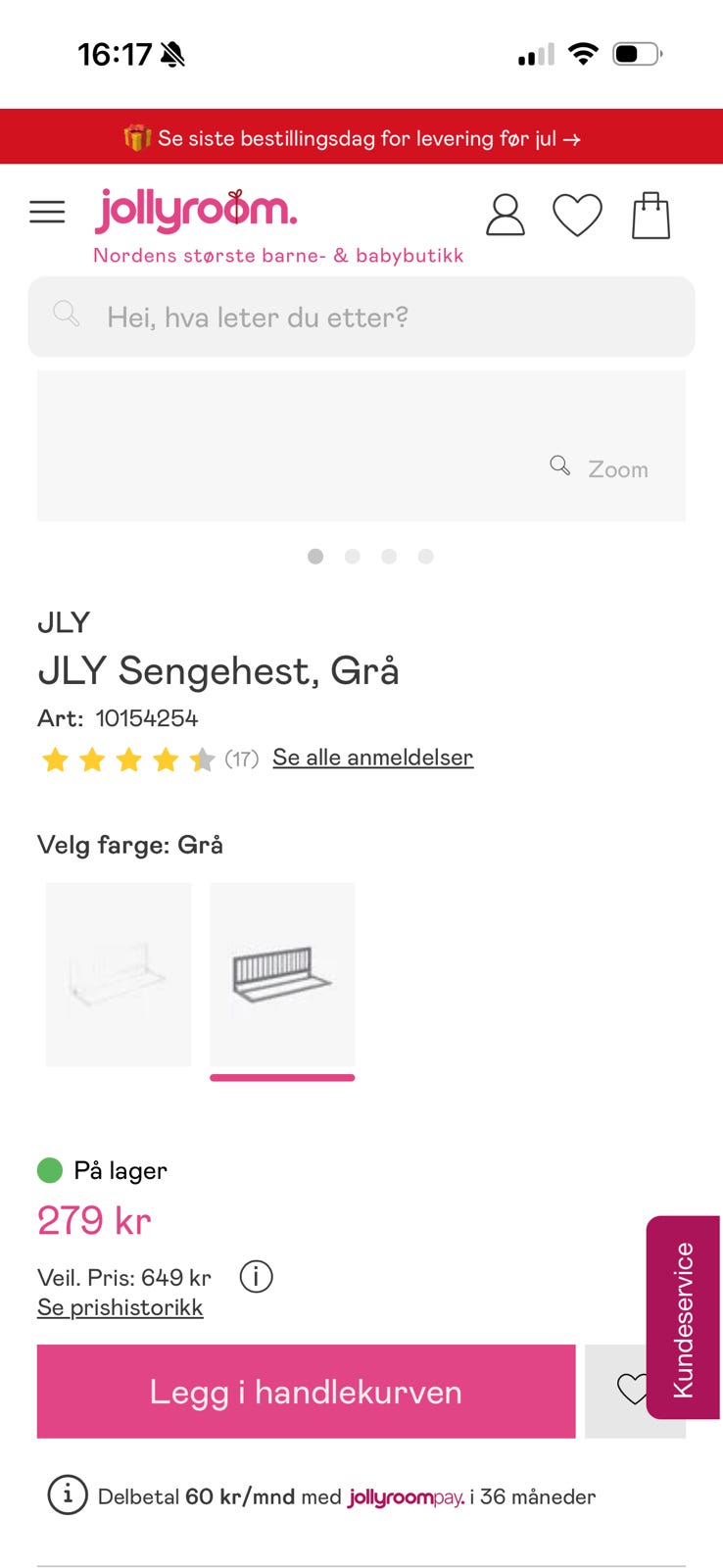
Task: Open the wishlist favorites page
Action: point(578,216)
